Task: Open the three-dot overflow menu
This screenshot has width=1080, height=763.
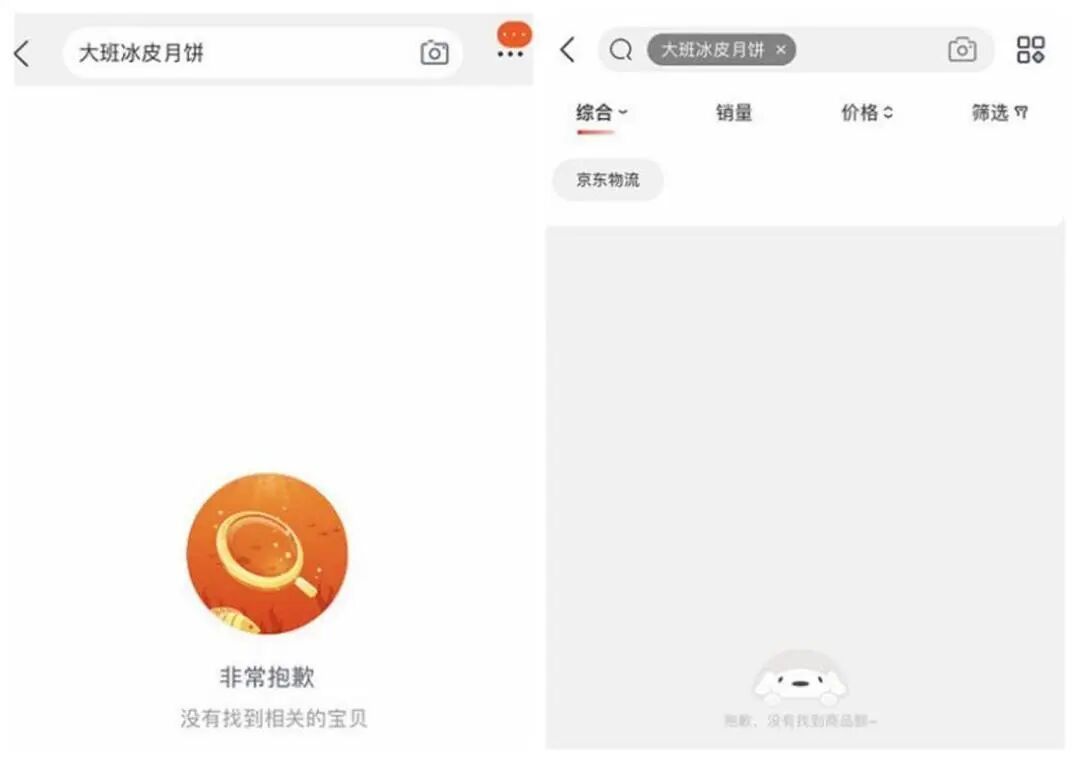Action: click(510, 54)
